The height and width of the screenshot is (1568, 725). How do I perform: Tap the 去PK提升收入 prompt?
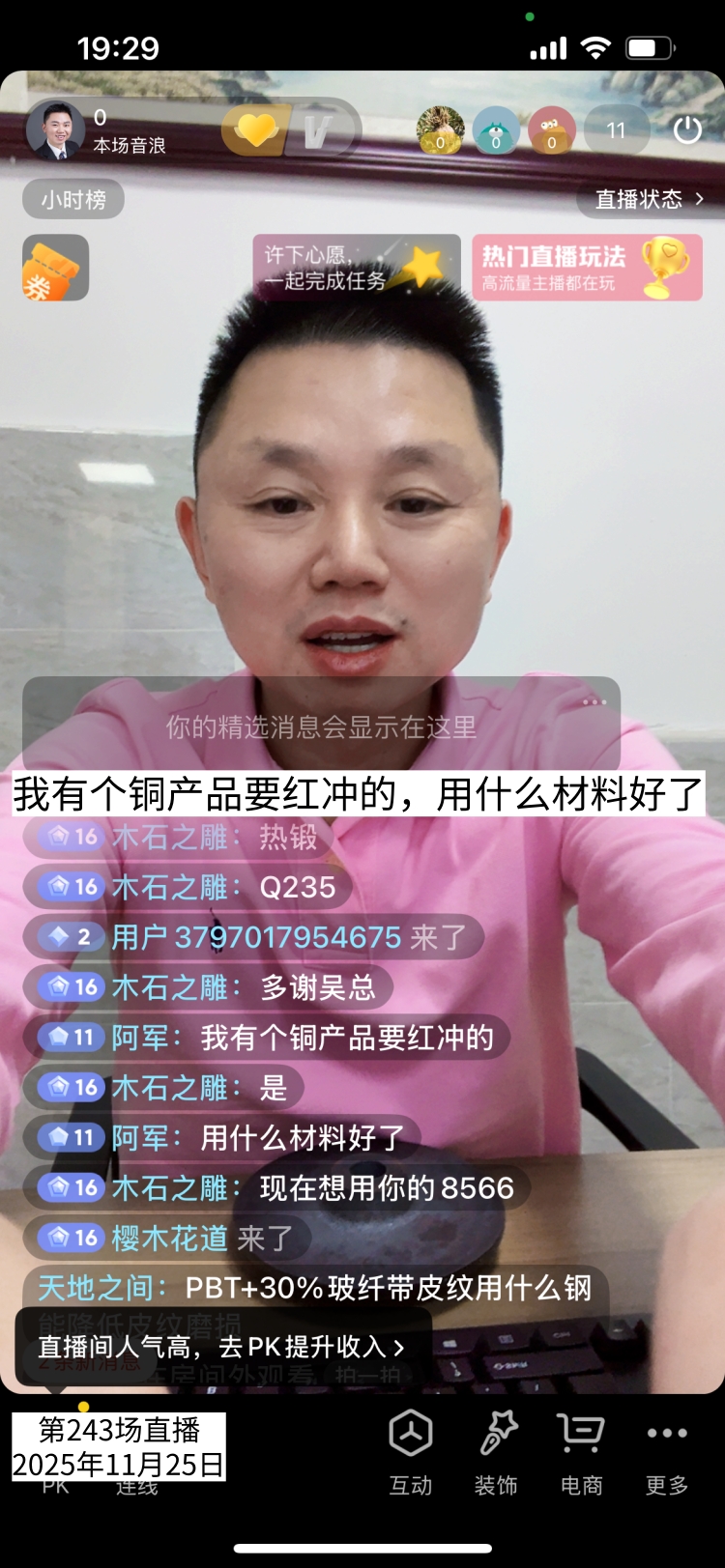(221, 1347)
